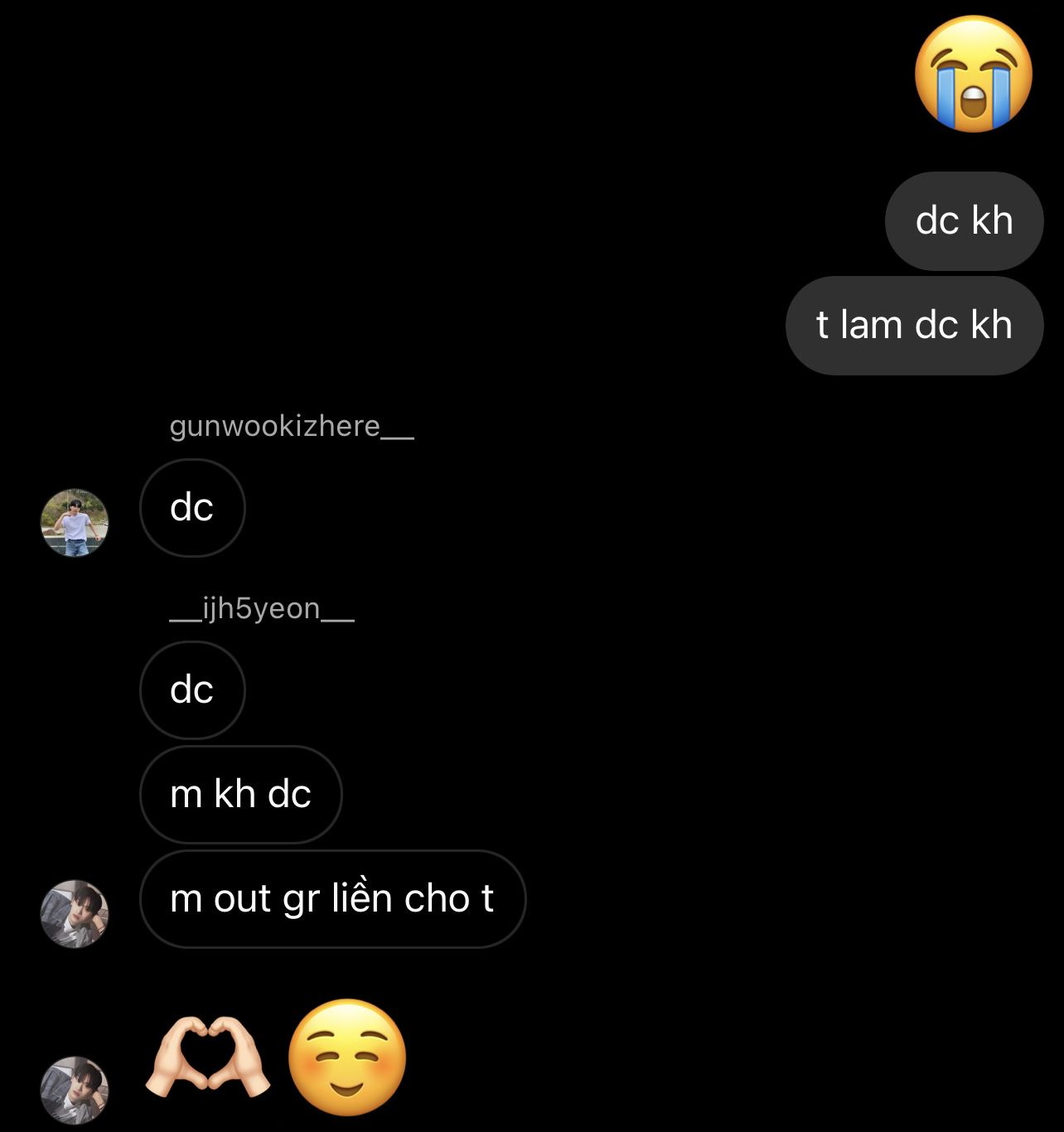Tap avatar beside the heart hands emoji message
1064x1132 pixels.
click(75, 1090)
